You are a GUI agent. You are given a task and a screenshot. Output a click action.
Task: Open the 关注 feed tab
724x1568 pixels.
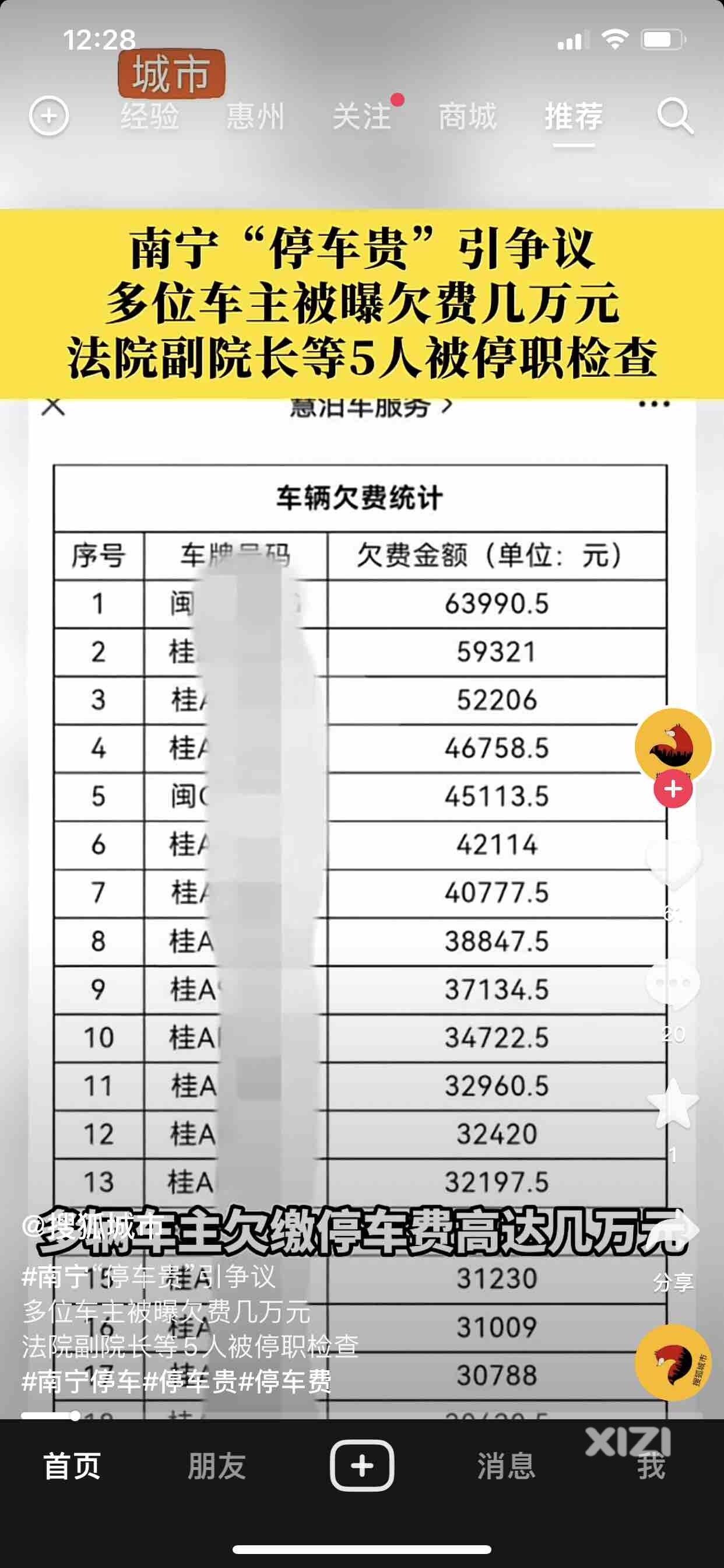pyautogui.click(x=362, y=116)
